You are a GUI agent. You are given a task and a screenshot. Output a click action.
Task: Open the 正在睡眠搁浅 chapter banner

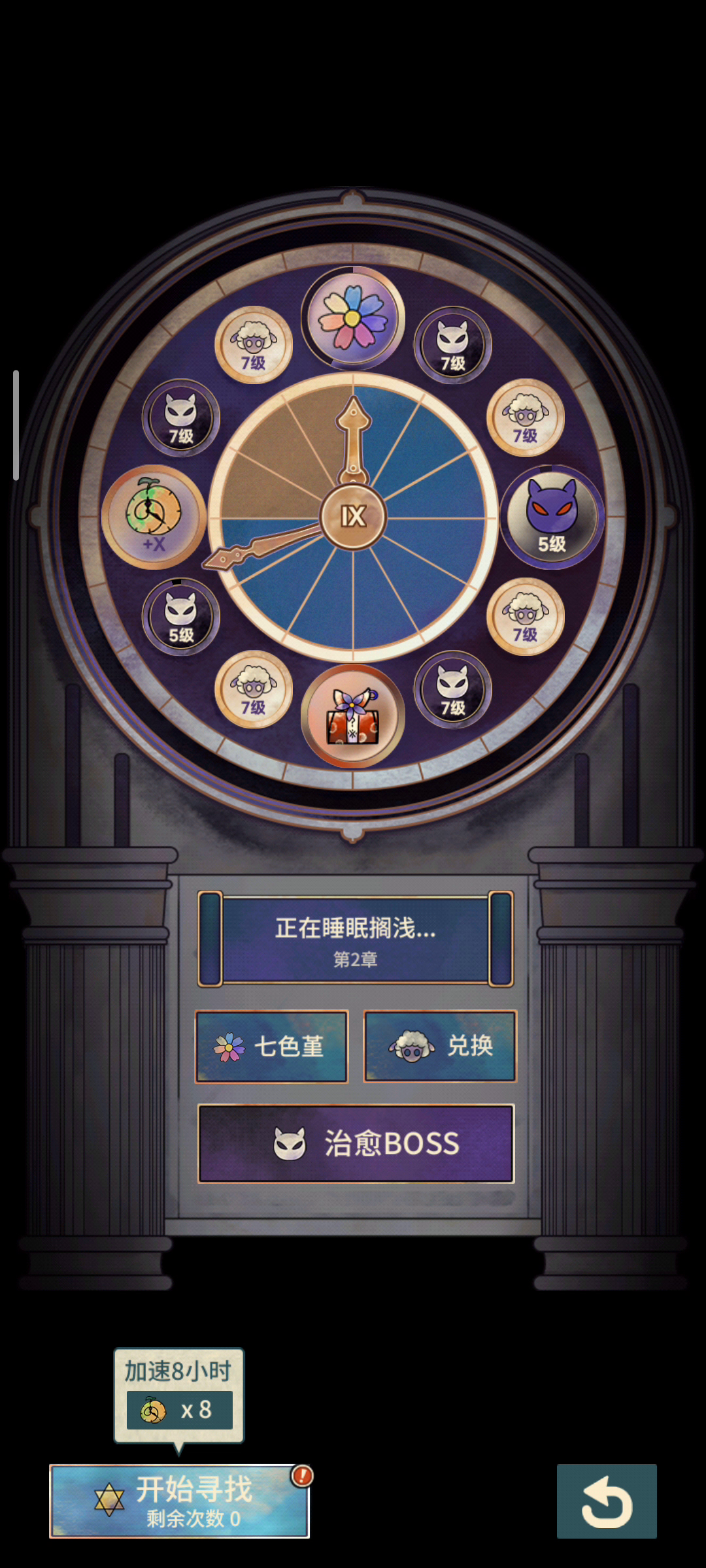pyautogui.click(x=355, y=939)
